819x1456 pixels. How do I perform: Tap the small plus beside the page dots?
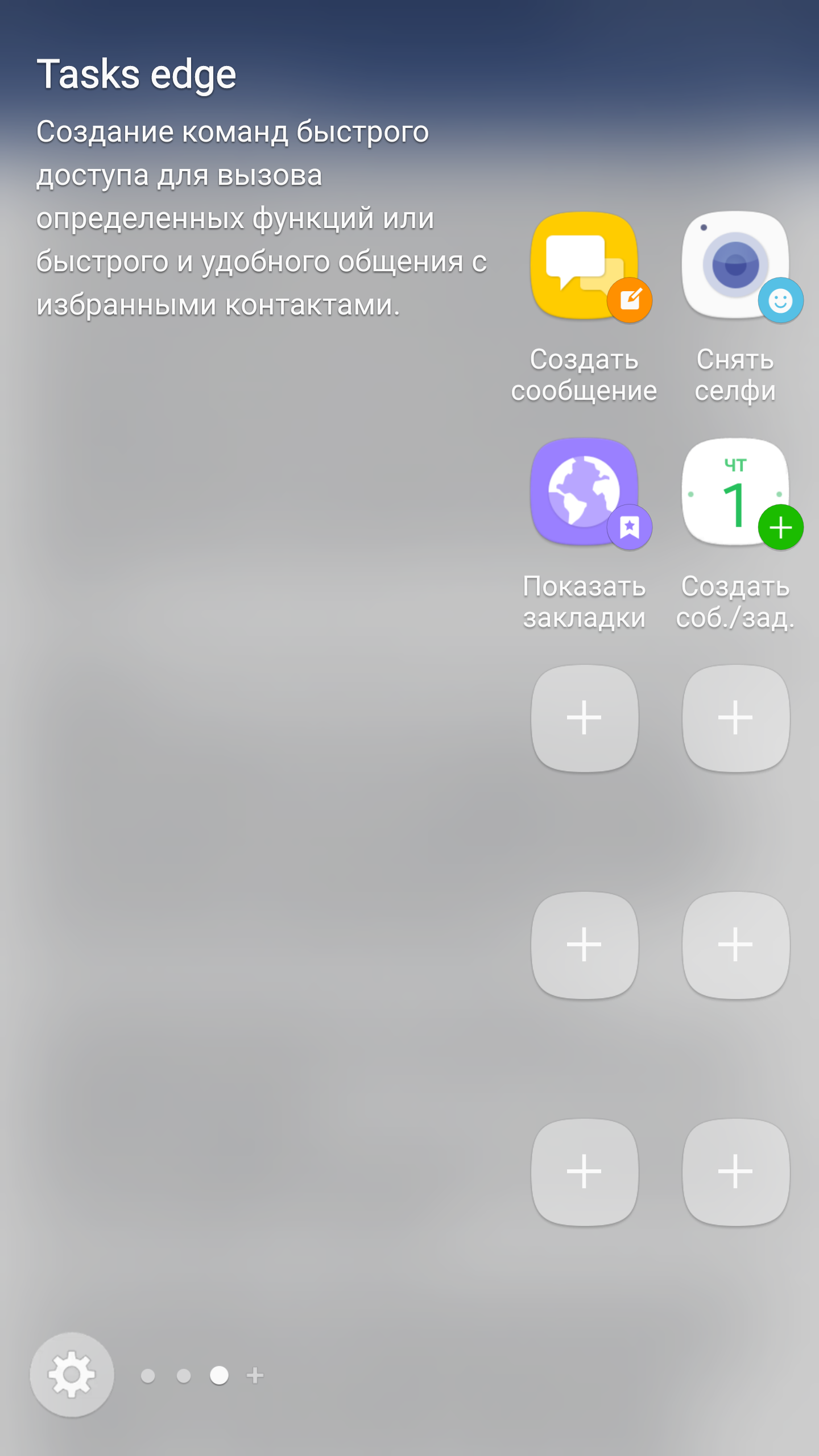click(255, 1375)
